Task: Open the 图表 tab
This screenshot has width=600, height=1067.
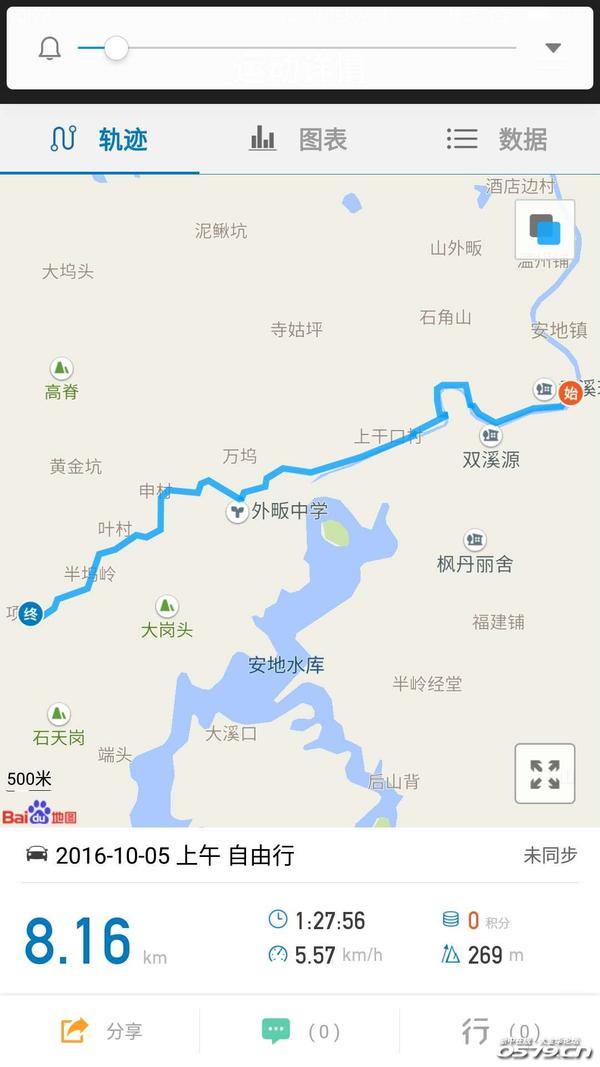Action: (x=299, y=139)
